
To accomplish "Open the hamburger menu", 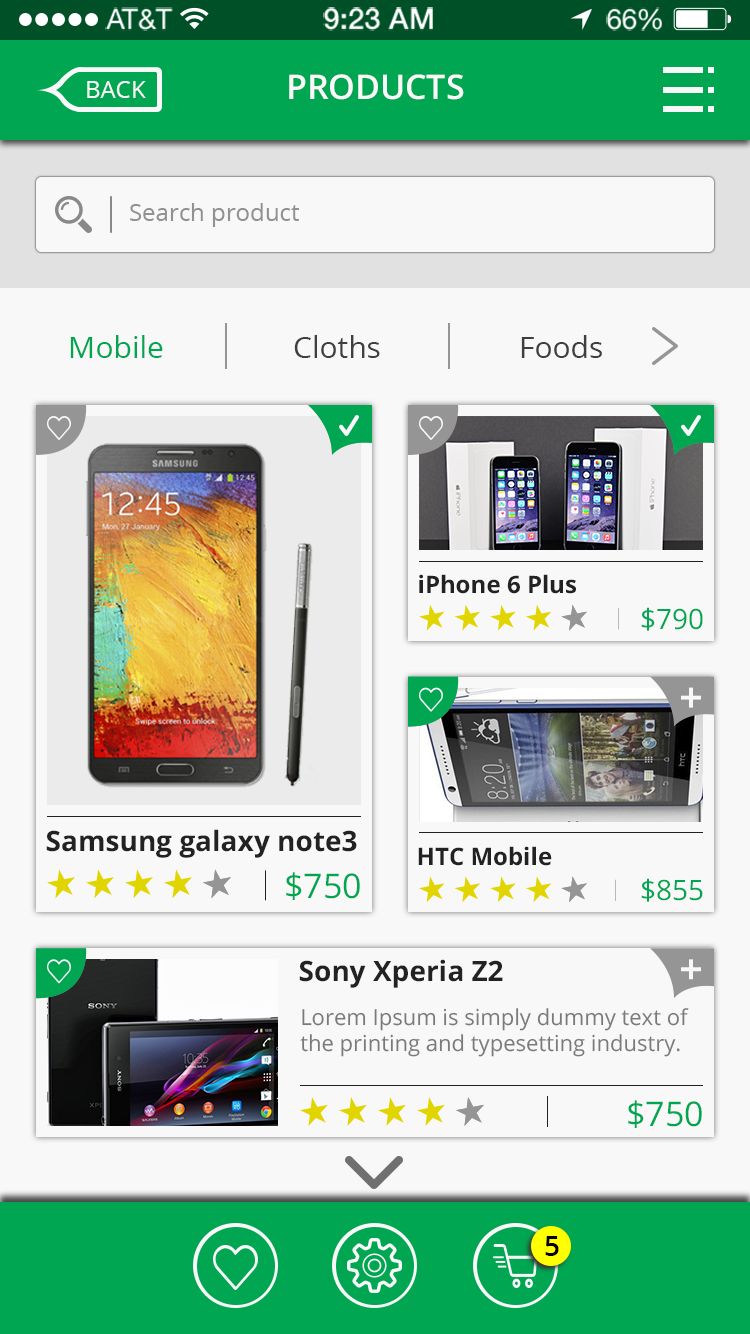I will coord(688,89).
